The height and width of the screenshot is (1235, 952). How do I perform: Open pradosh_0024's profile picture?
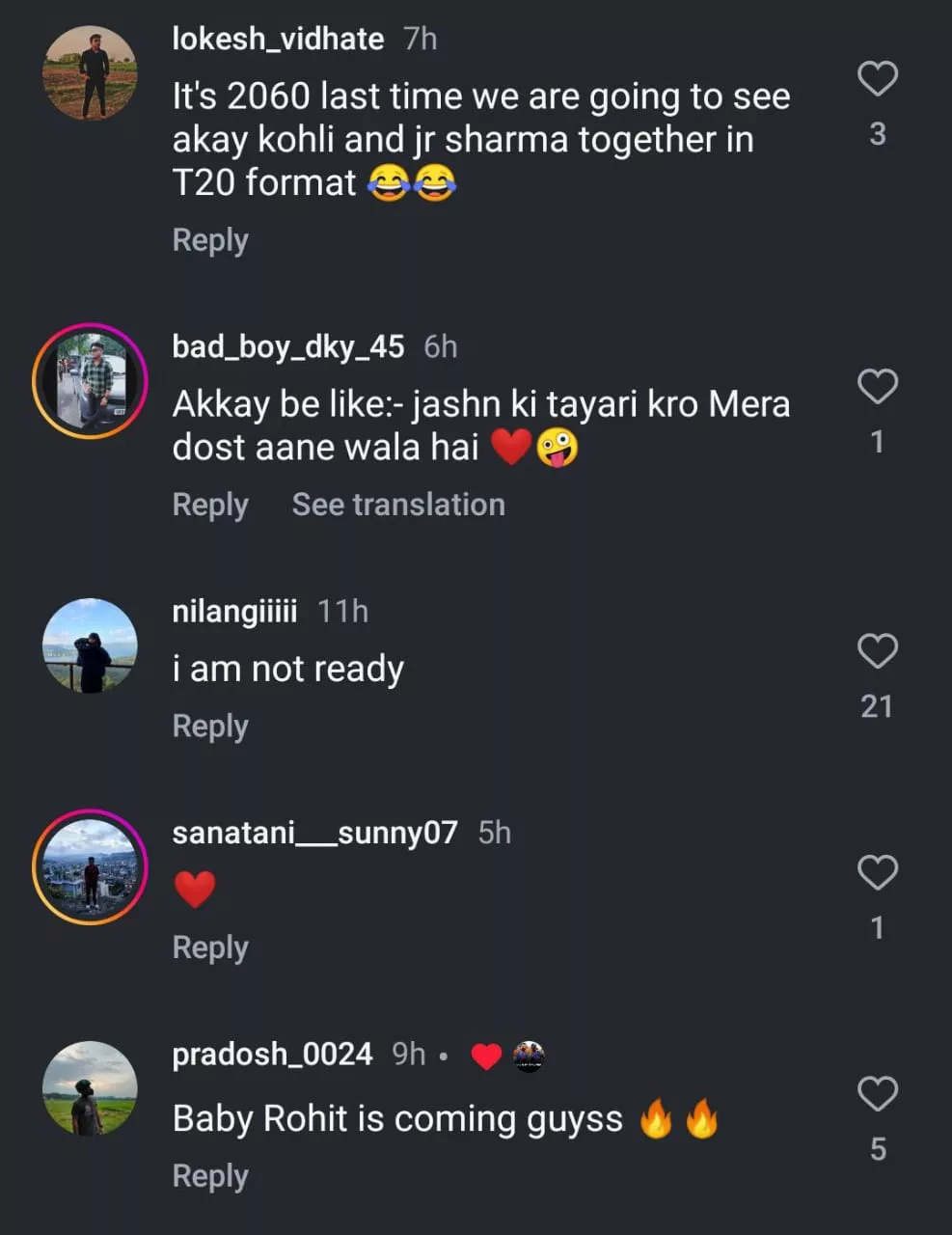pos(90,1088)
